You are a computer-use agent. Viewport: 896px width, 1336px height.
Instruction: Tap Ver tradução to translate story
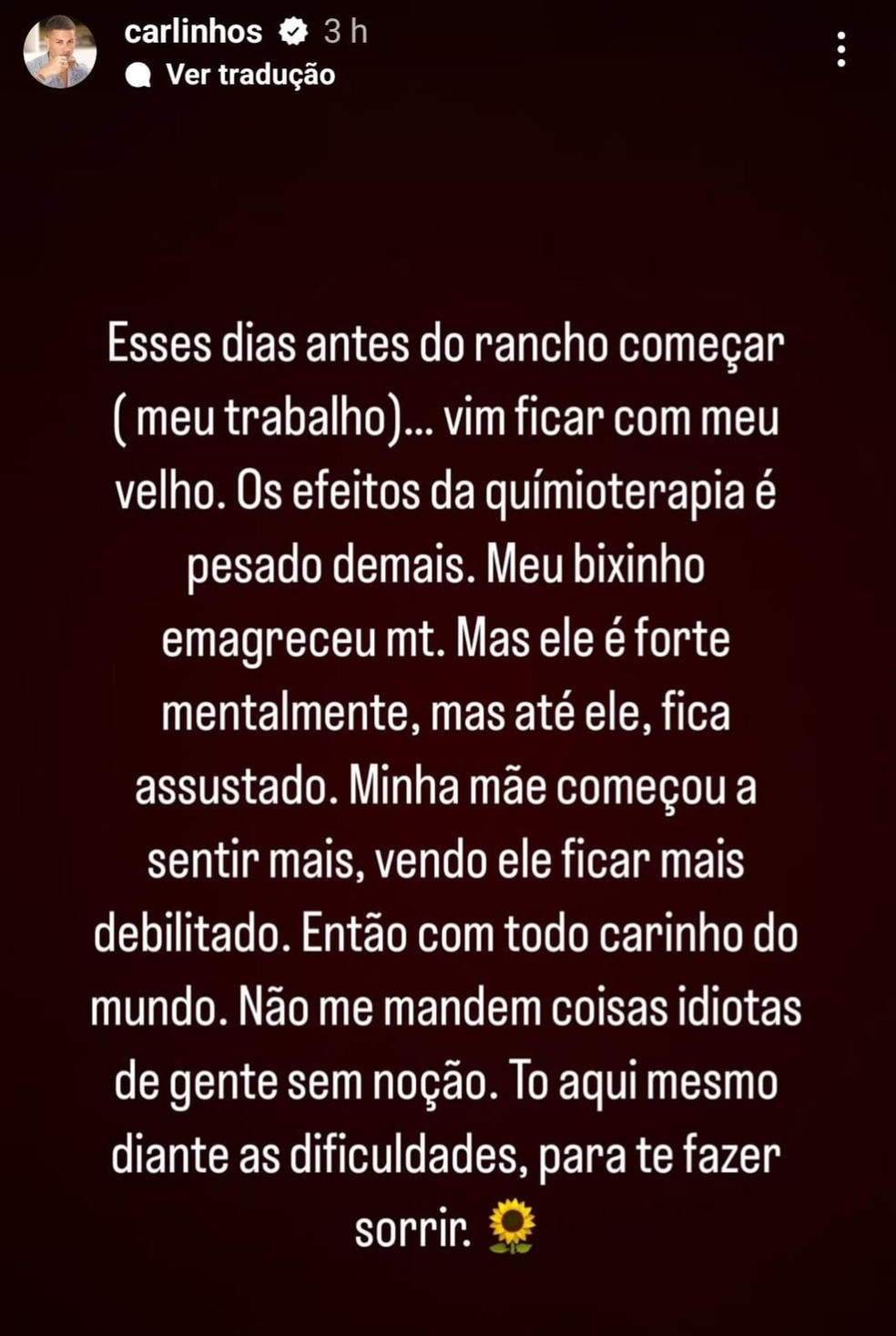249,75
